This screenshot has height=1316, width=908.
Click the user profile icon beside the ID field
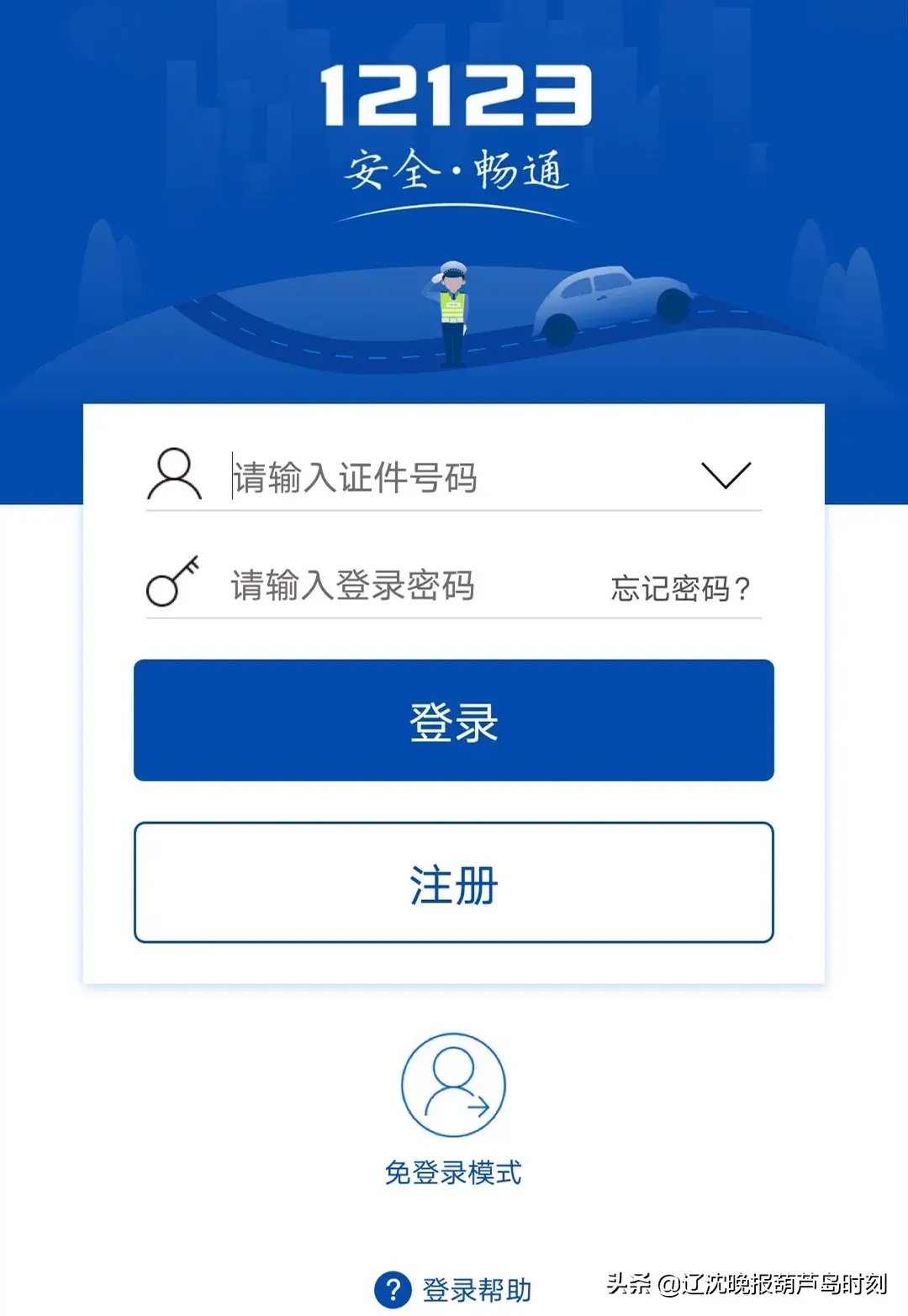point(173,476)
